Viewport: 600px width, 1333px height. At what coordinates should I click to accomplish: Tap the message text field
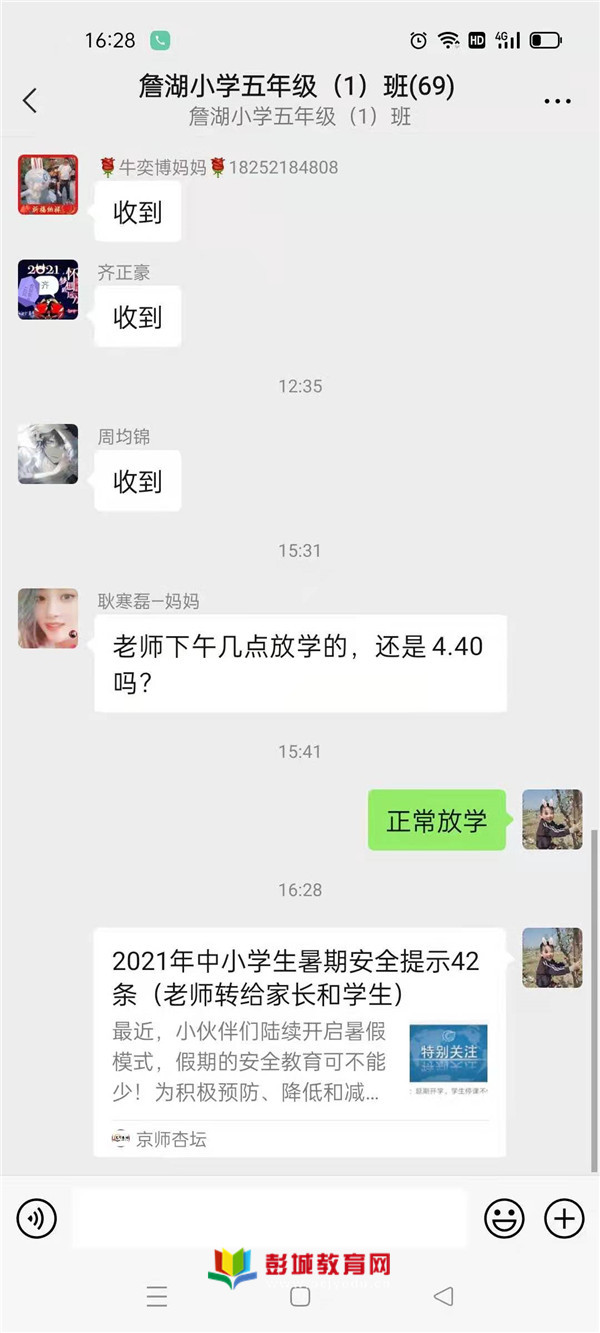pyautogui.click(x=268, y=1218)
